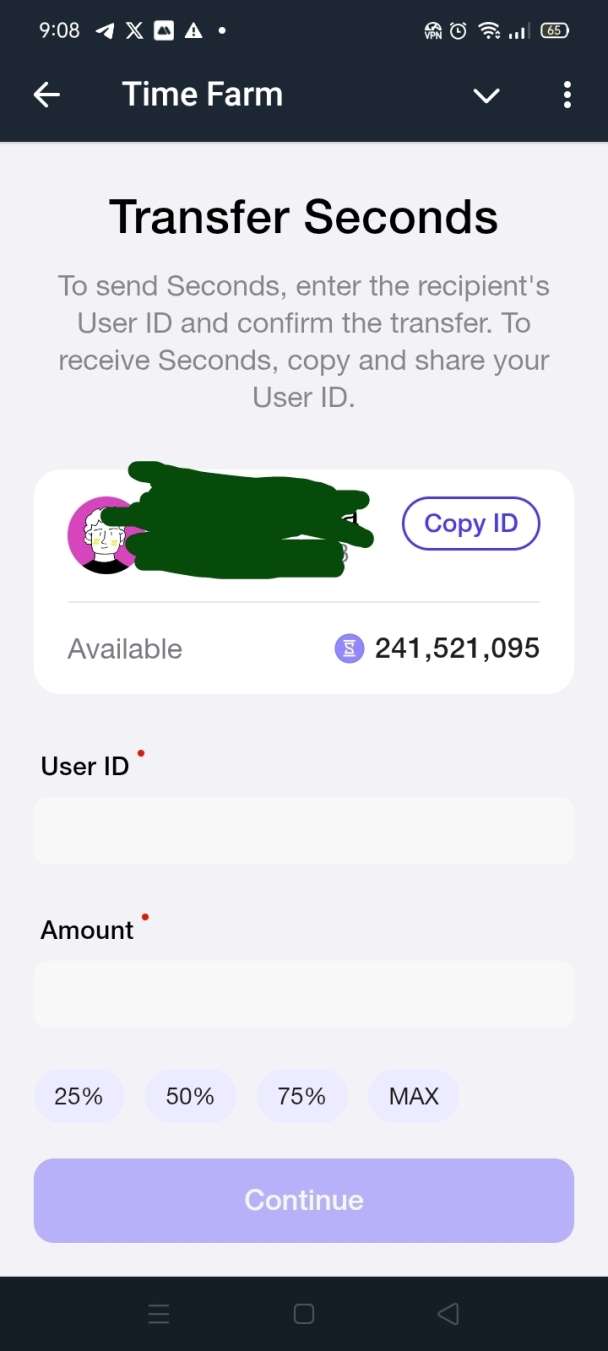Screen dimensions: 608x1351
Task: Go back using the top-left arrow
Action: click(x=47, y=95)
